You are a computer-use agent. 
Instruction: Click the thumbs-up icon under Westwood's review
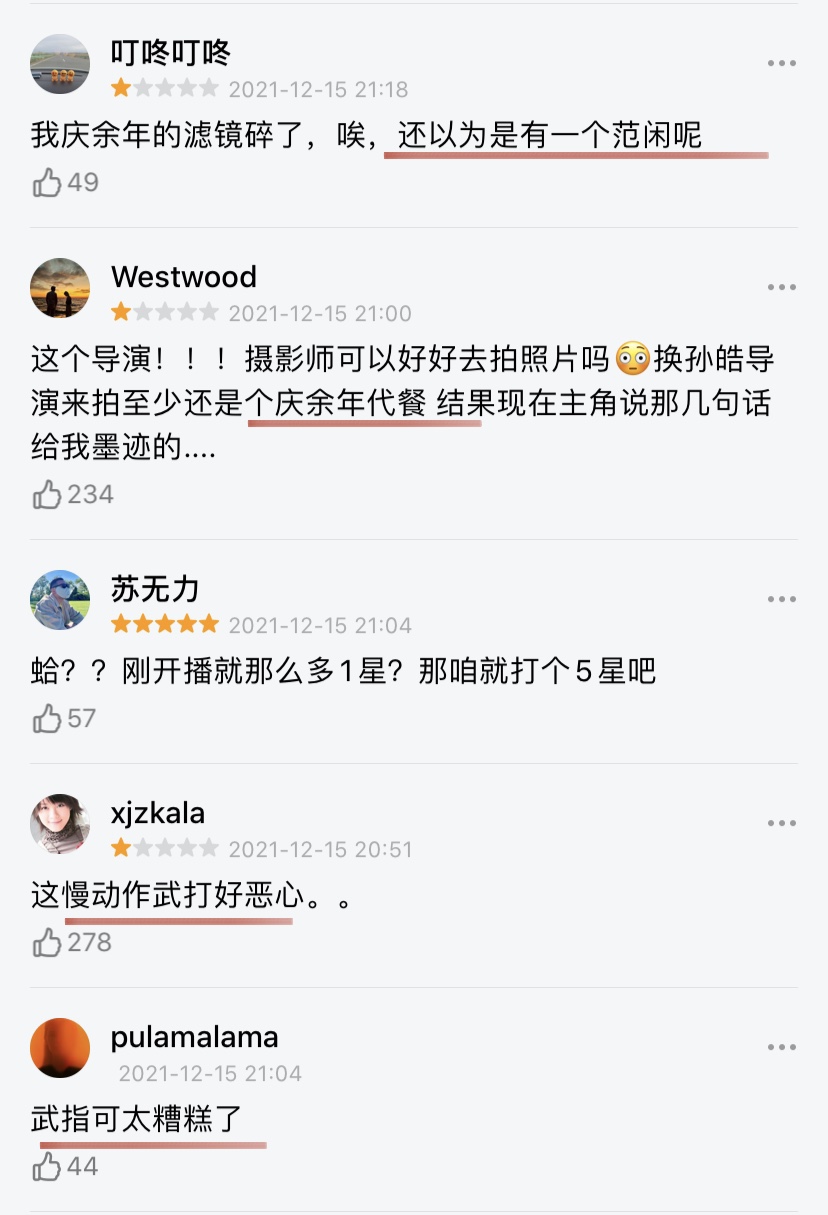click(x=45, y=494)
